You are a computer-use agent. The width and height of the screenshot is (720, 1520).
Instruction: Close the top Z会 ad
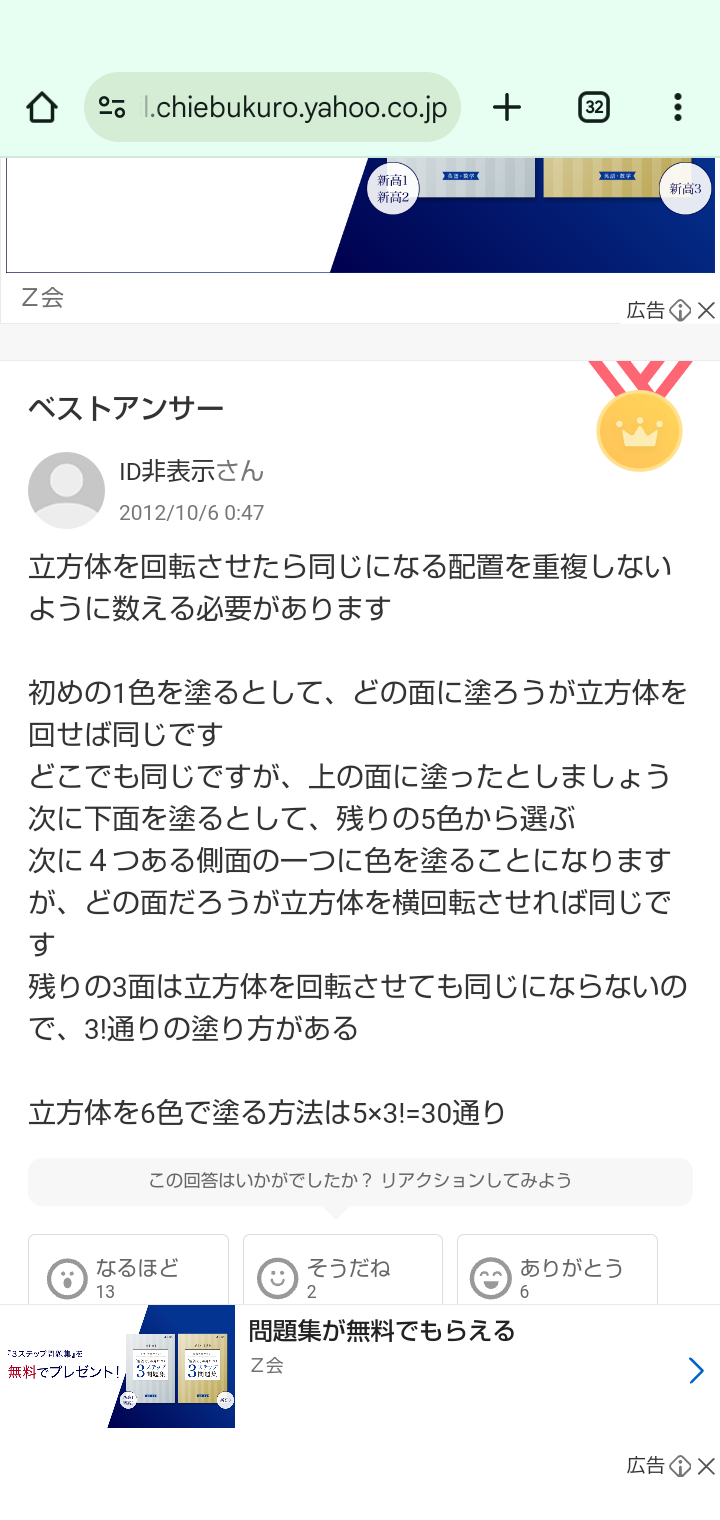pos(706,310)
